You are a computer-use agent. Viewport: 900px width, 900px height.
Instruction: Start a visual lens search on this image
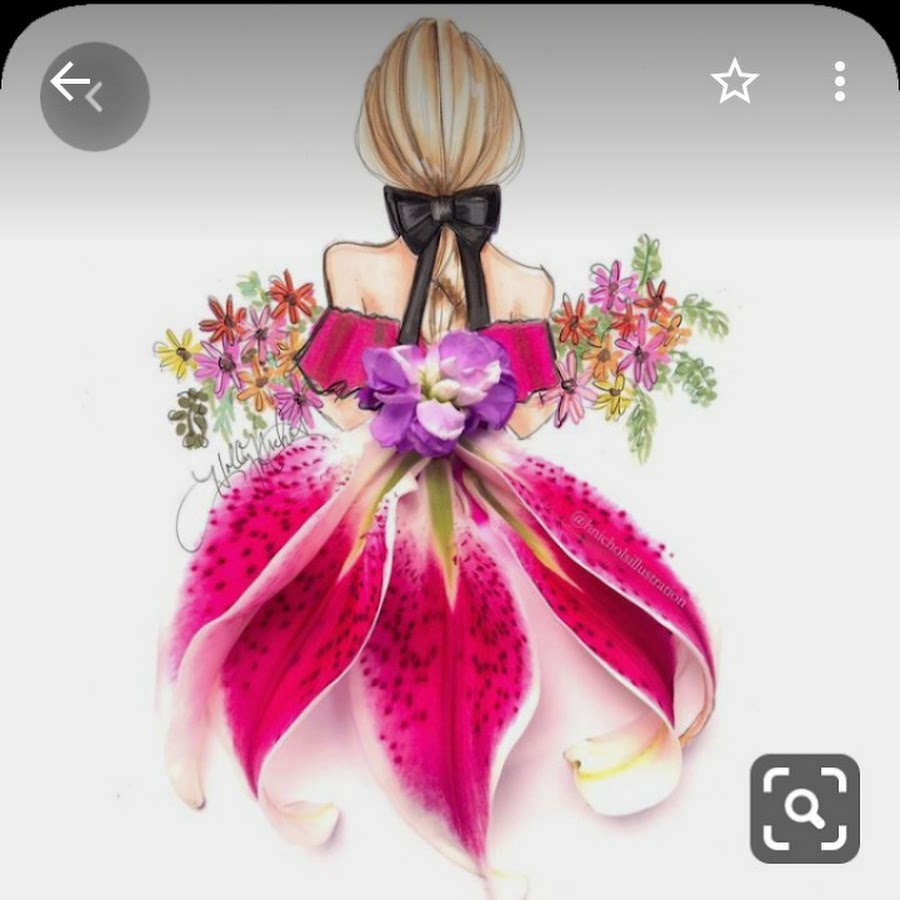[x=805, y=808]
